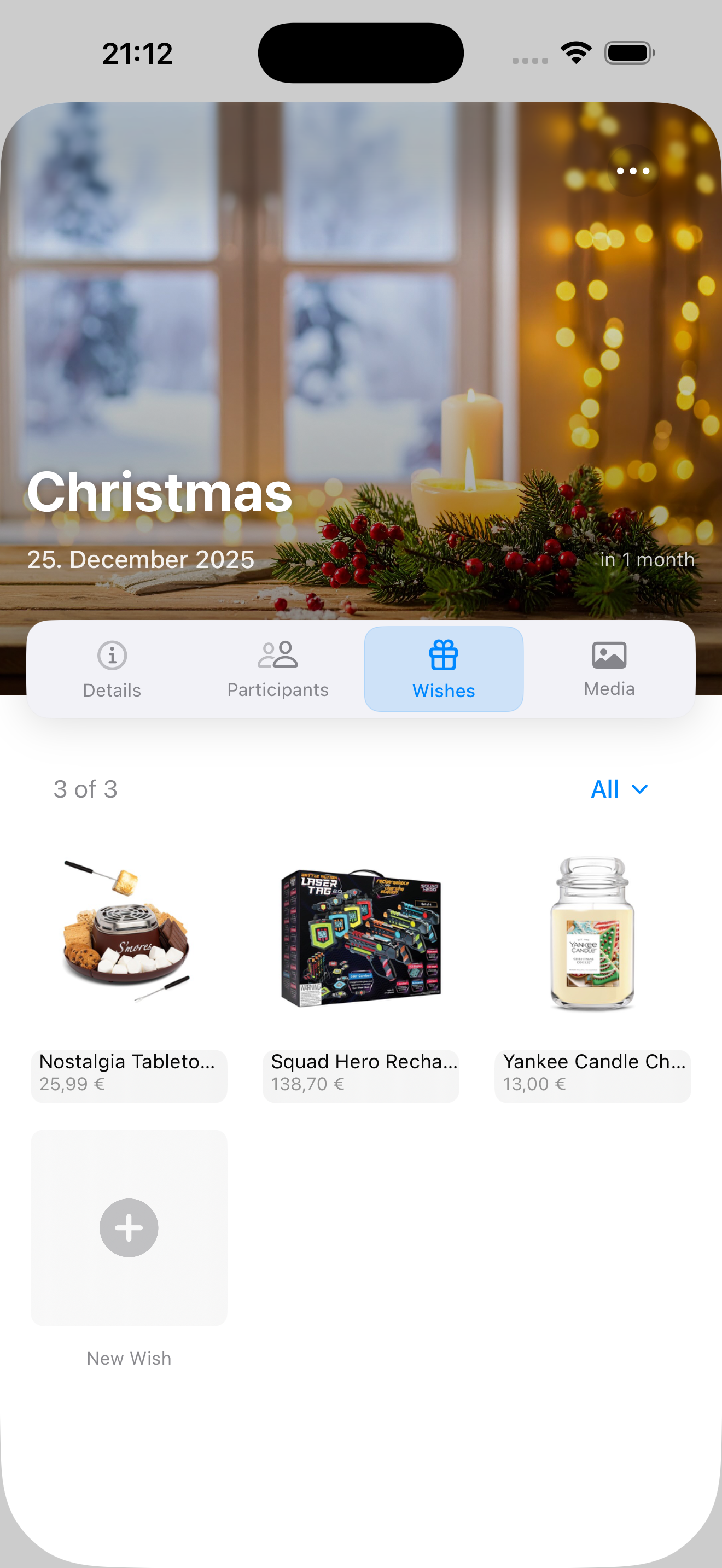Expand the chevron next to All

(x=640, y=789)
